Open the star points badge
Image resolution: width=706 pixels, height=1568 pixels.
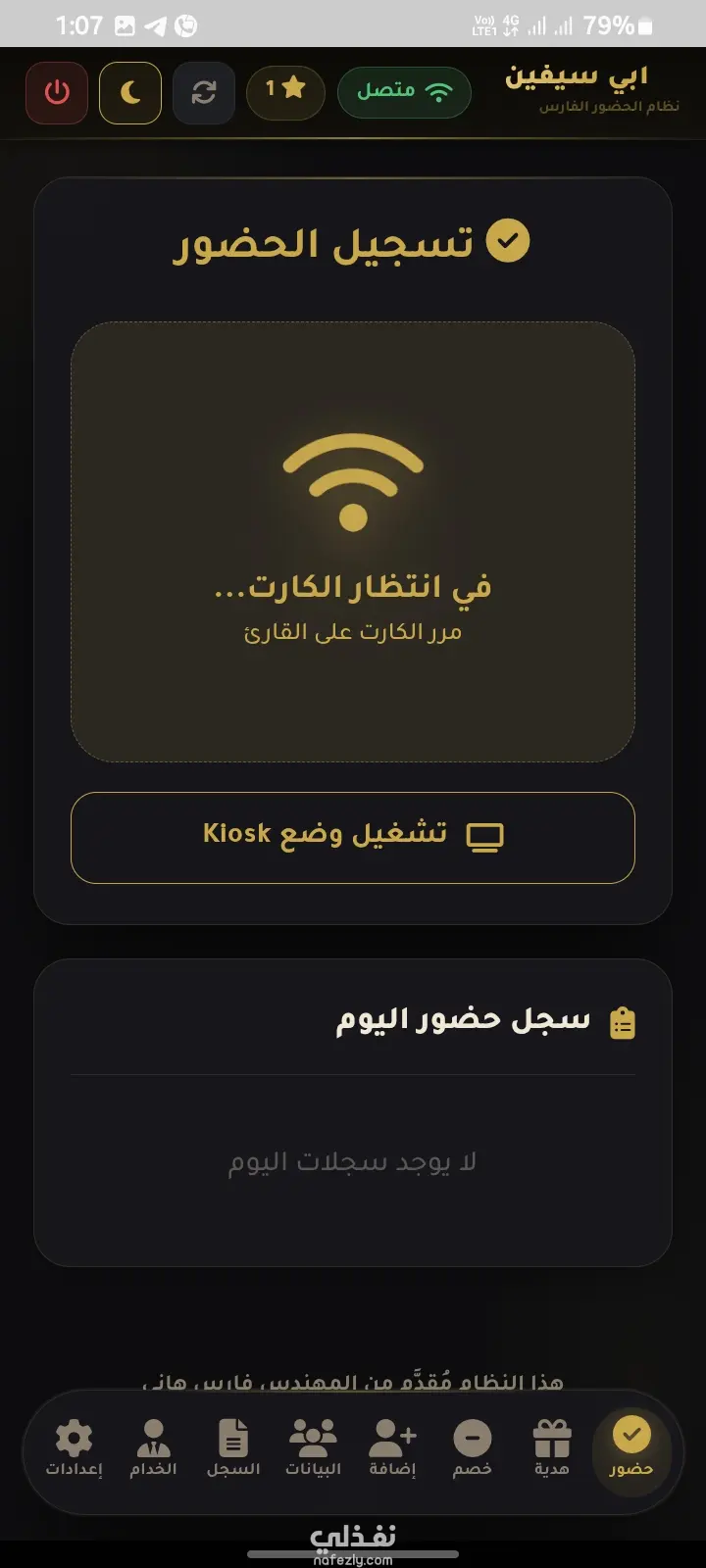tap(285, 92)
